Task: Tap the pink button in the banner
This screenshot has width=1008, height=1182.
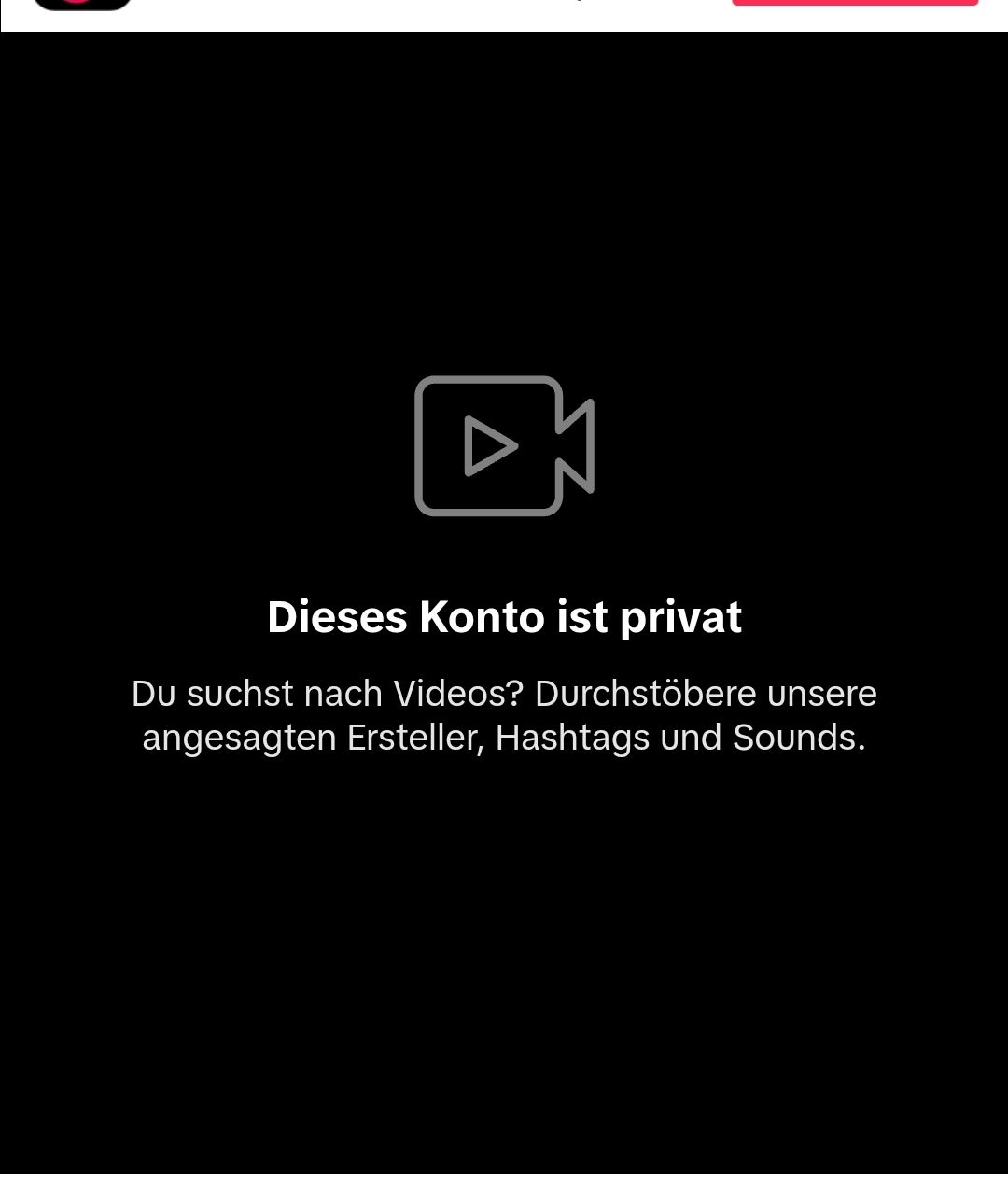Action: (x=855, y=3)
